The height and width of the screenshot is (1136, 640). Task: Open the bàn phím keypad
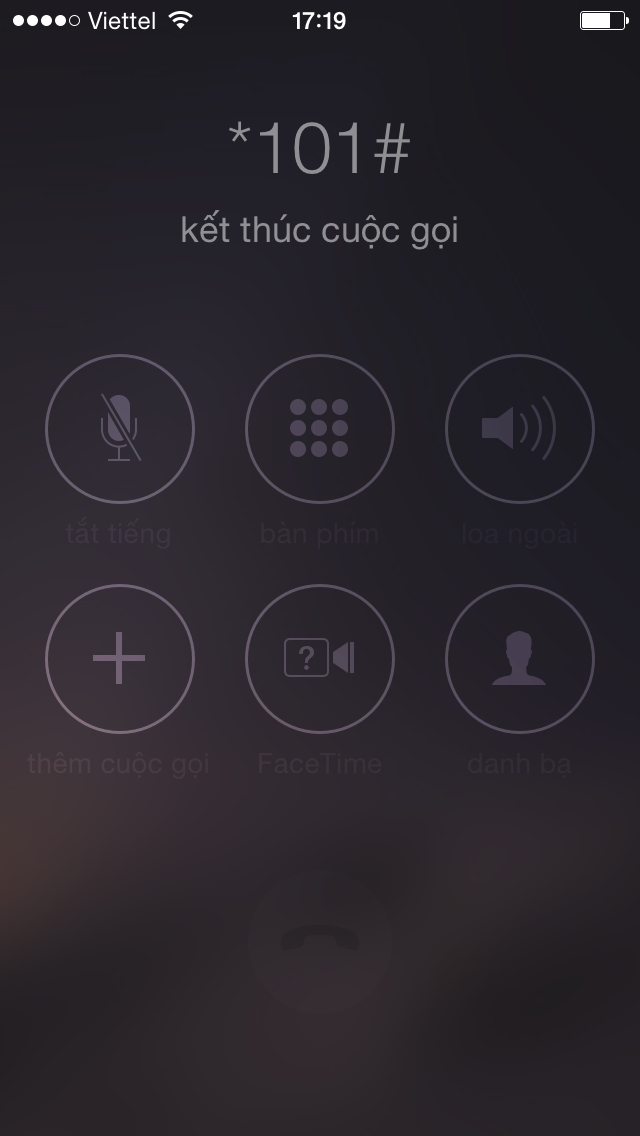pyautogui.click(x=319, y=430)
